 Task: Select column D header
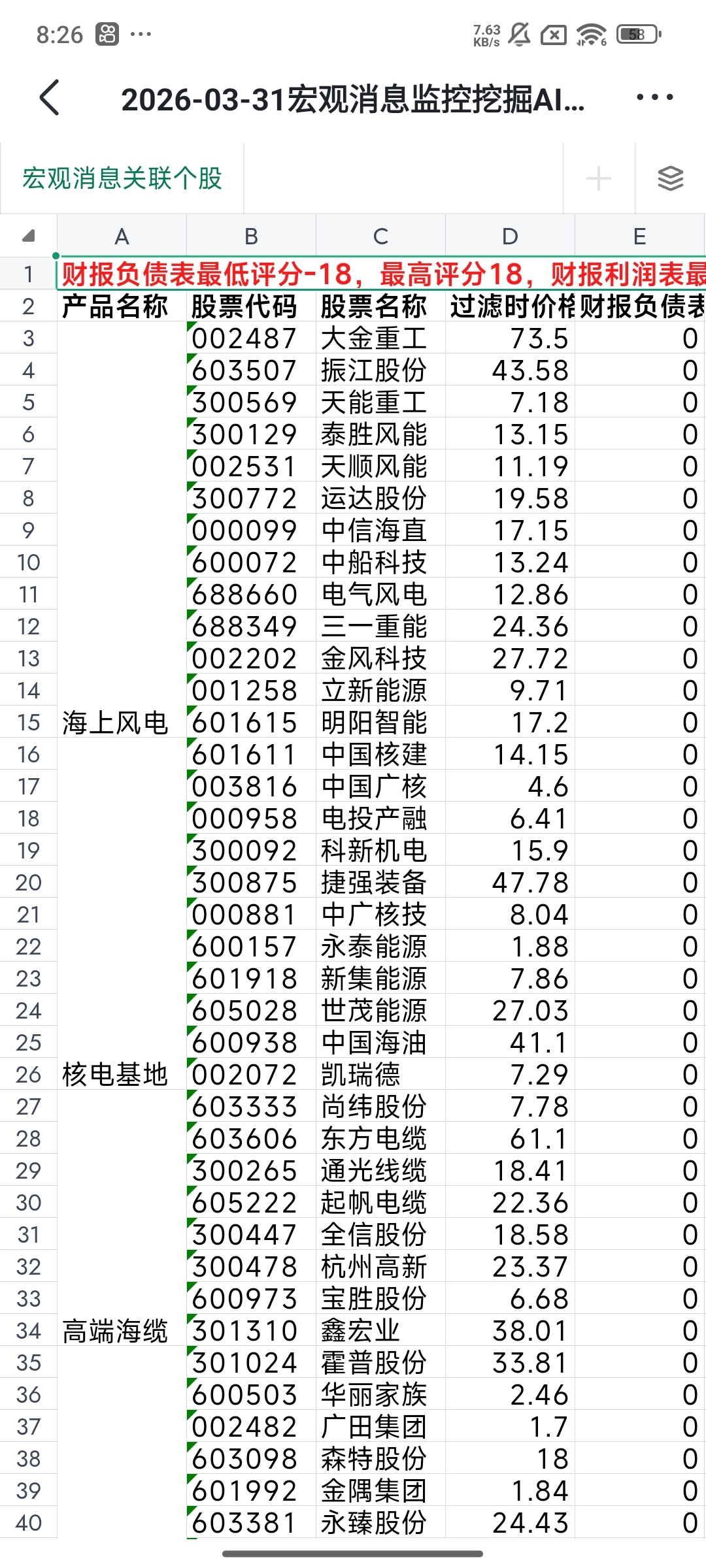pyautogui.click(x=510, y=236)
